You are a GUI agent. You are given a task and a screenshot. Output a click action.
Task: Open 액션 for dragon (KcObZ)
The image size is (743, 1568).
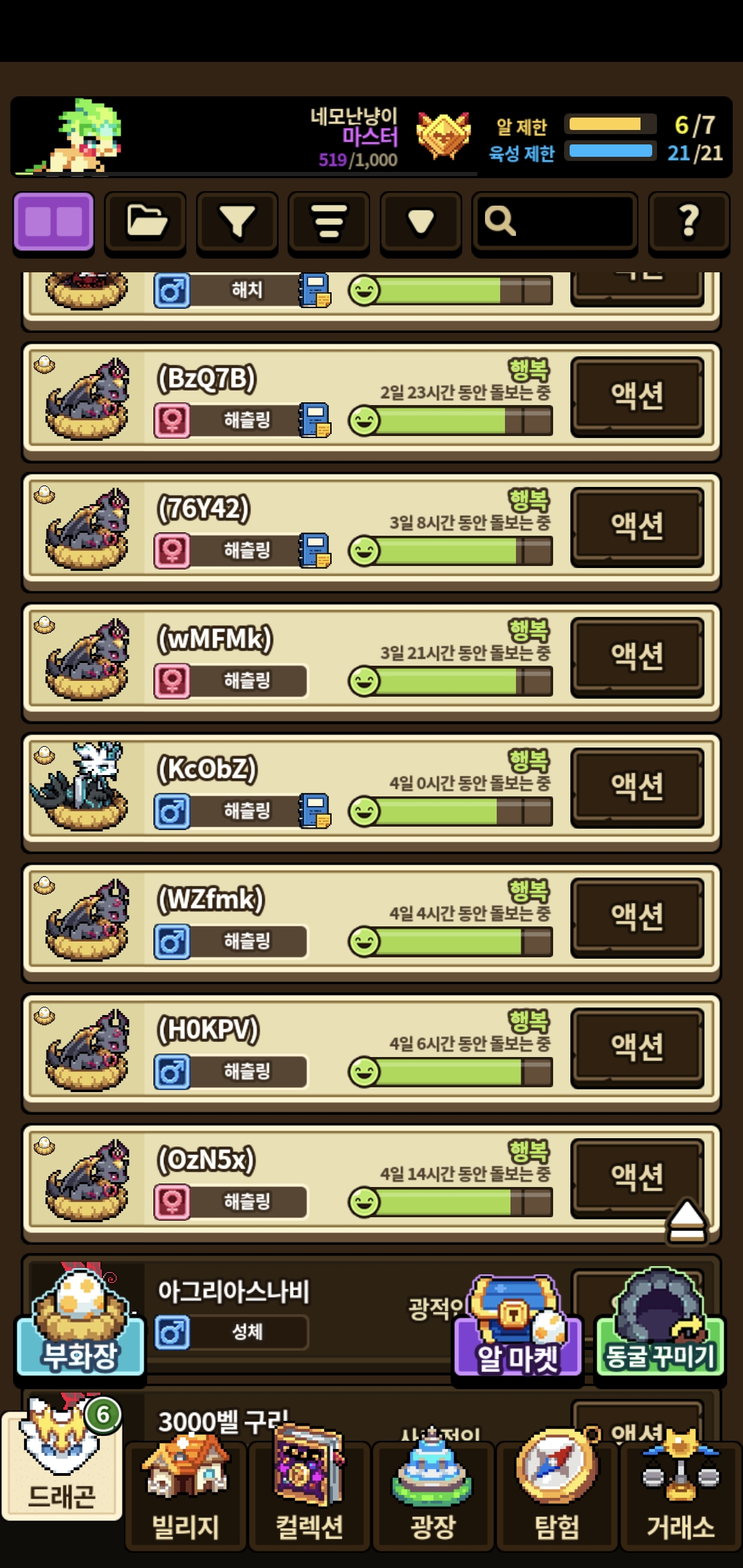(637, 787)
